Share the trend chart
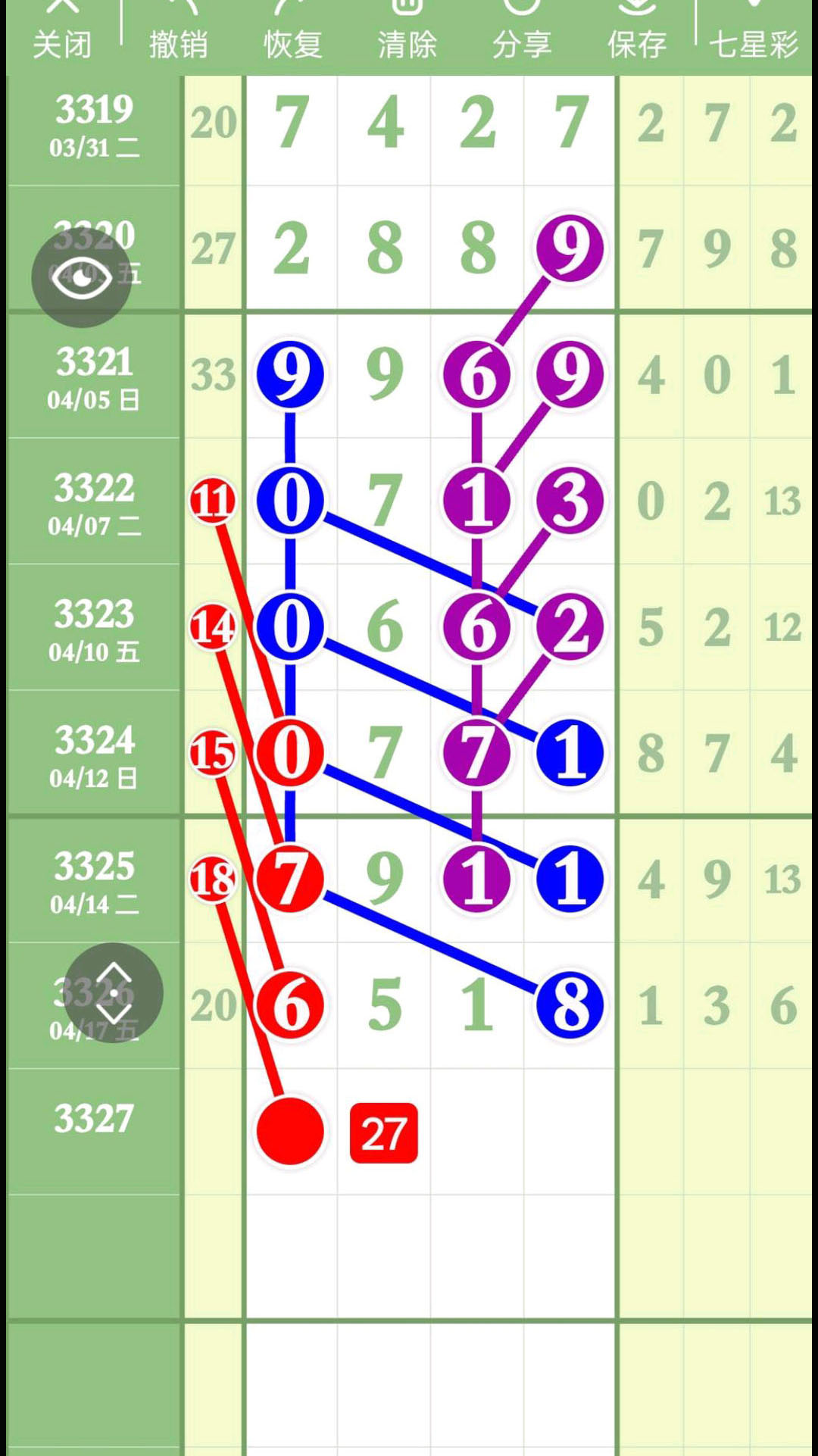 pyautogui.click(x=522, y=34)
